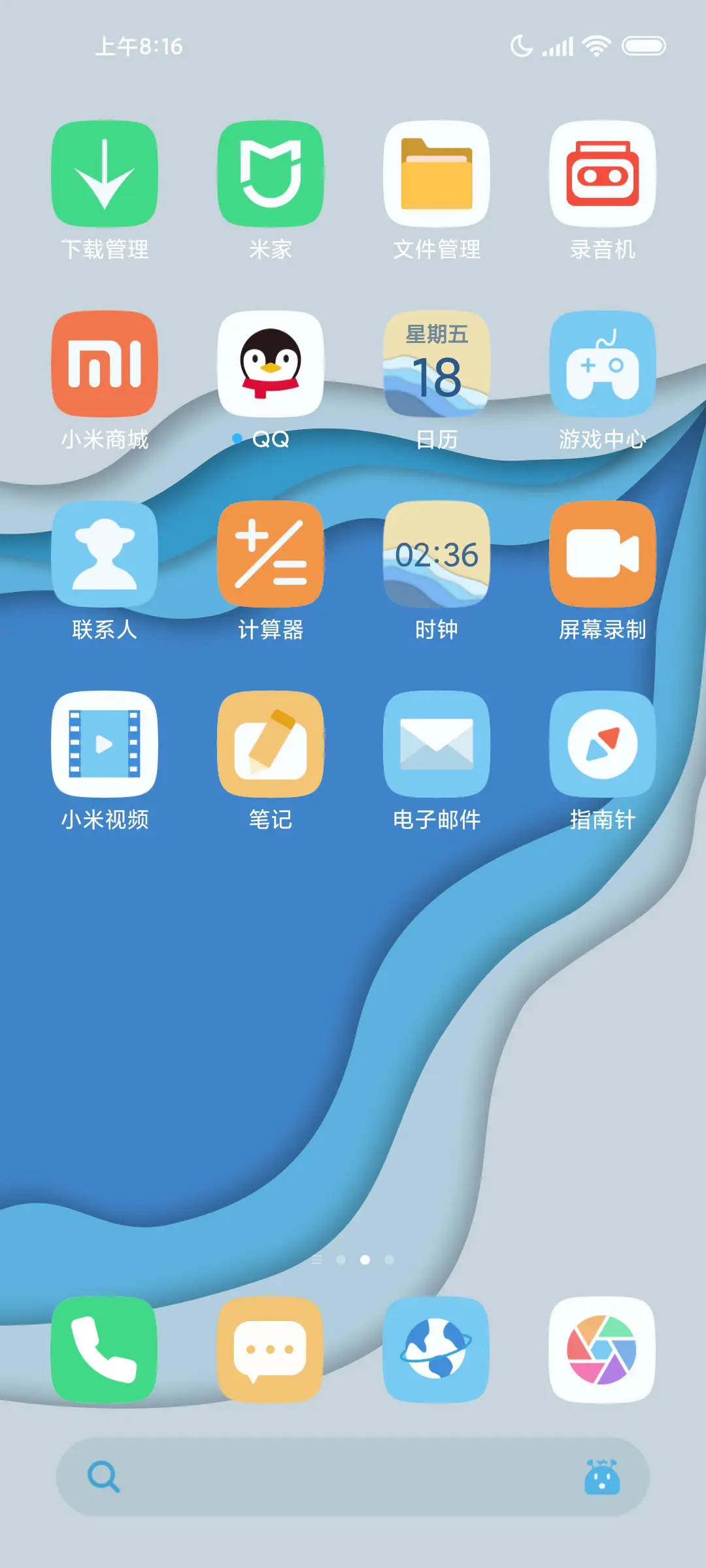Launch the 米家 Mi Home app
This screenshot has height=1568, width=706.
271,174
